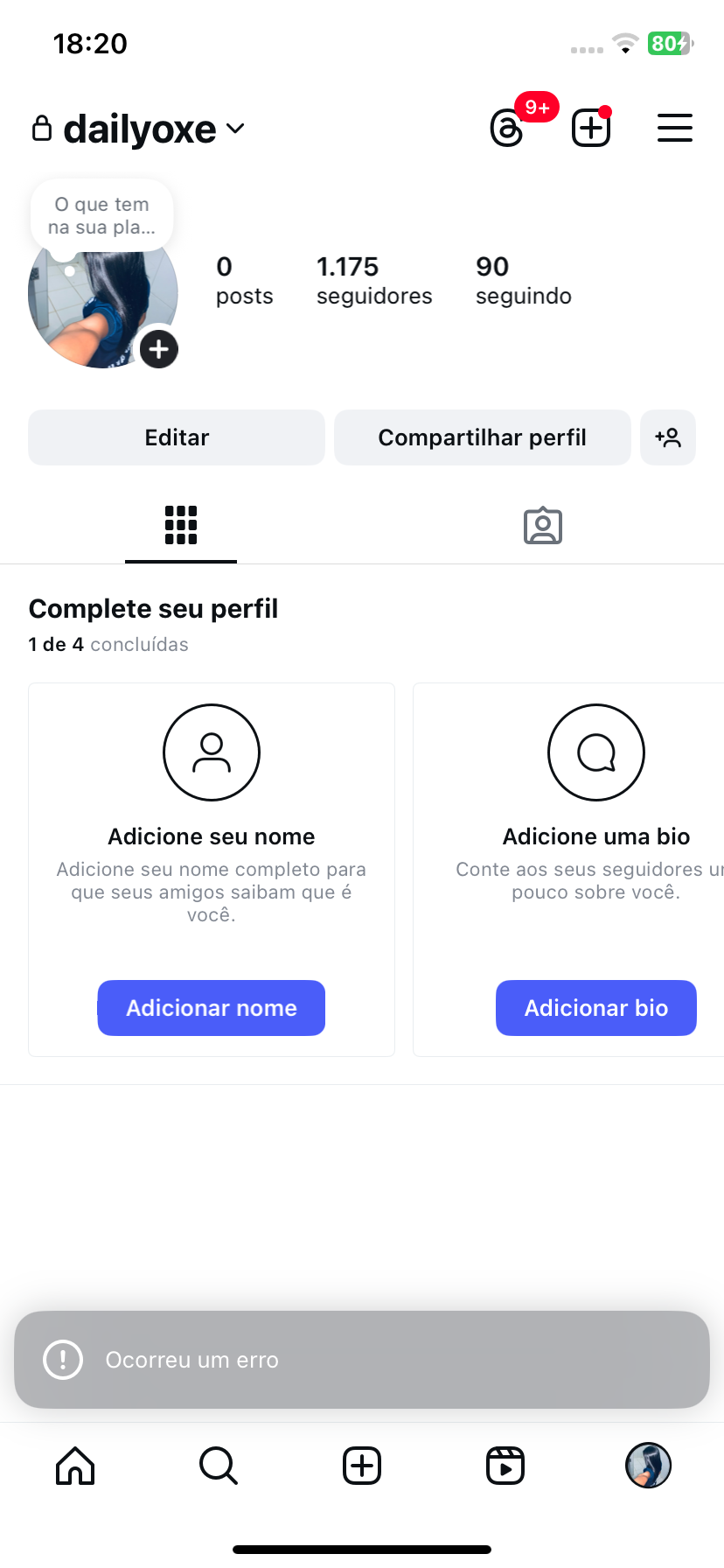Open the profile tab avatar in bottom bar

tap(649, 1466)
